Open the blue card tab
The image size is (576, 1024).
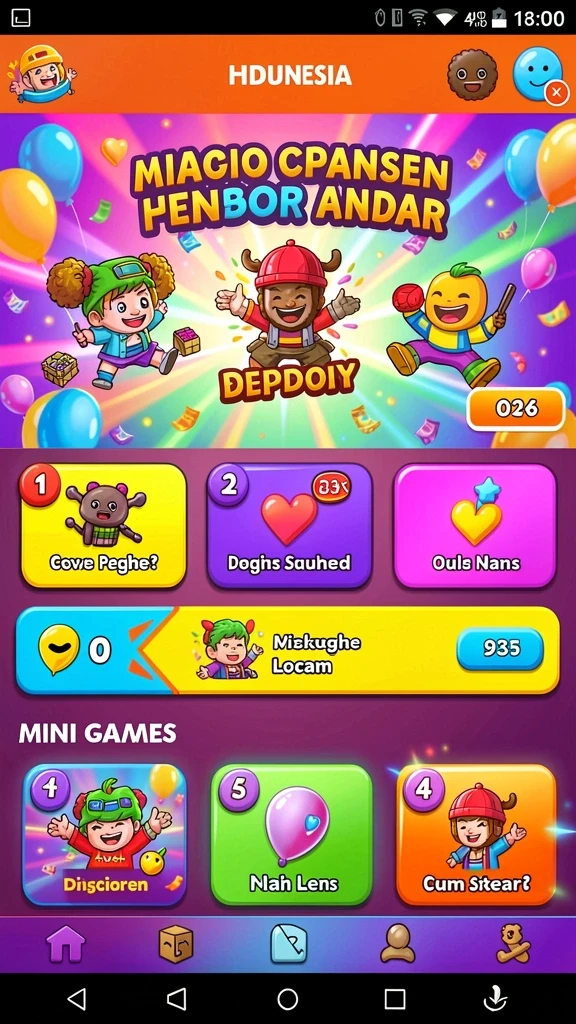pyautogui.click(x=289, y=944)
